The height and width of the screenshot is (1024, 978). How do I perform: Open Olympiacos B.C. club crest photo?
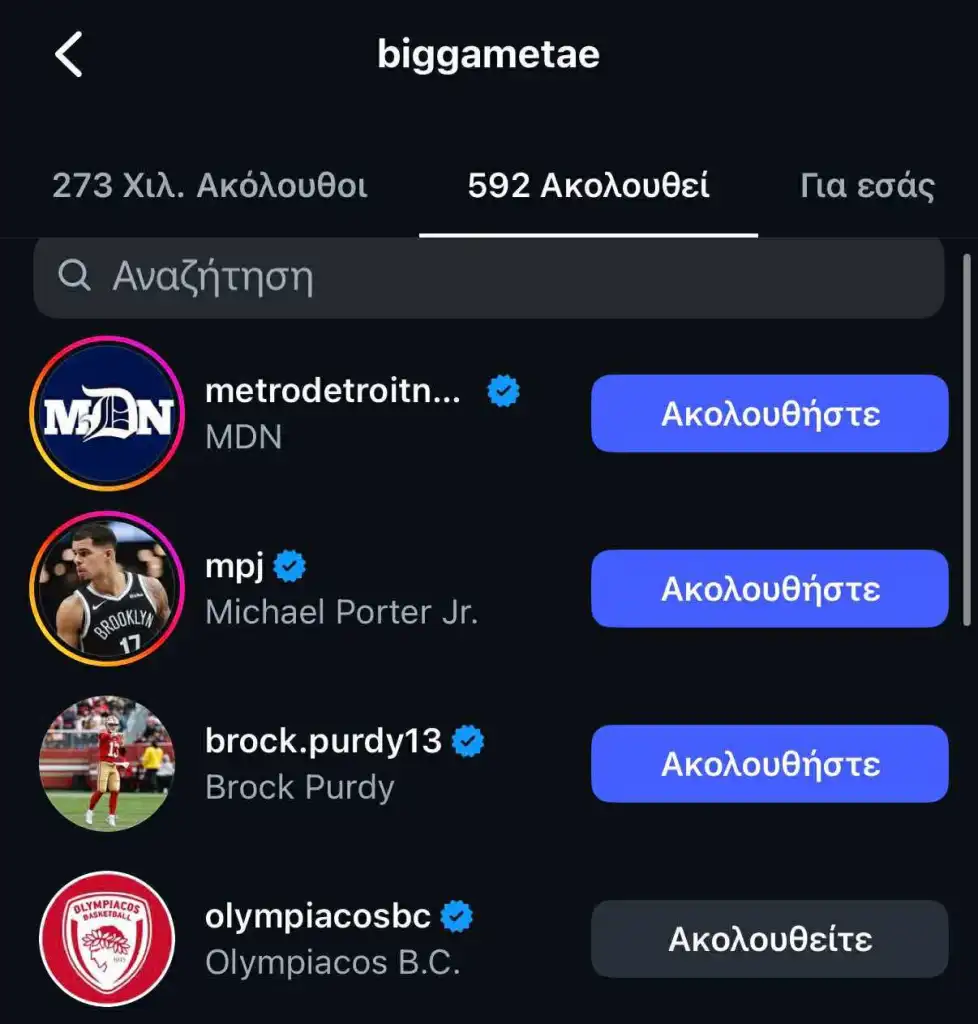(107, 939)
